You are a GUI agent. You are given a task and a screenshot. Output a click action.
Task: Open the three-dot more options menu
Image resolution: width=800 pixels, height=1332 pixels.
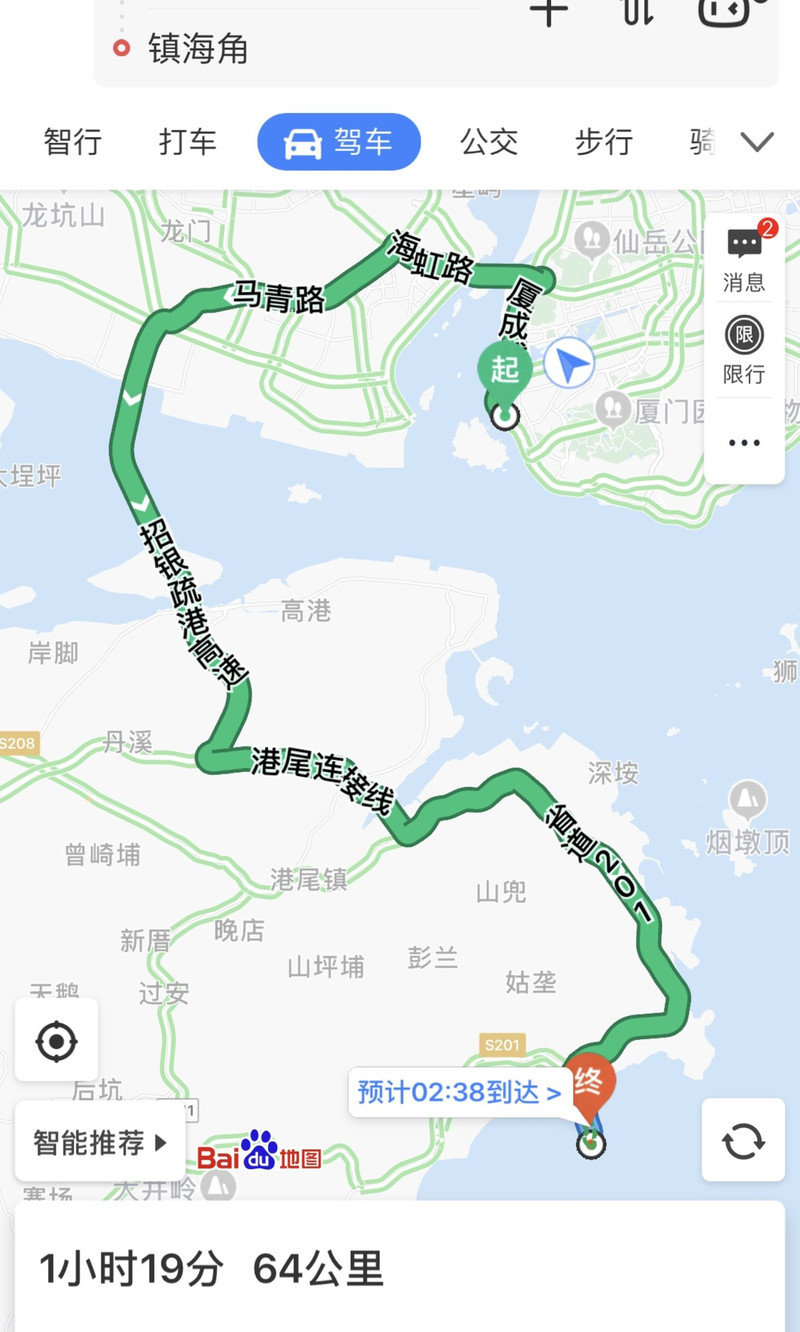tap(744, 443)
